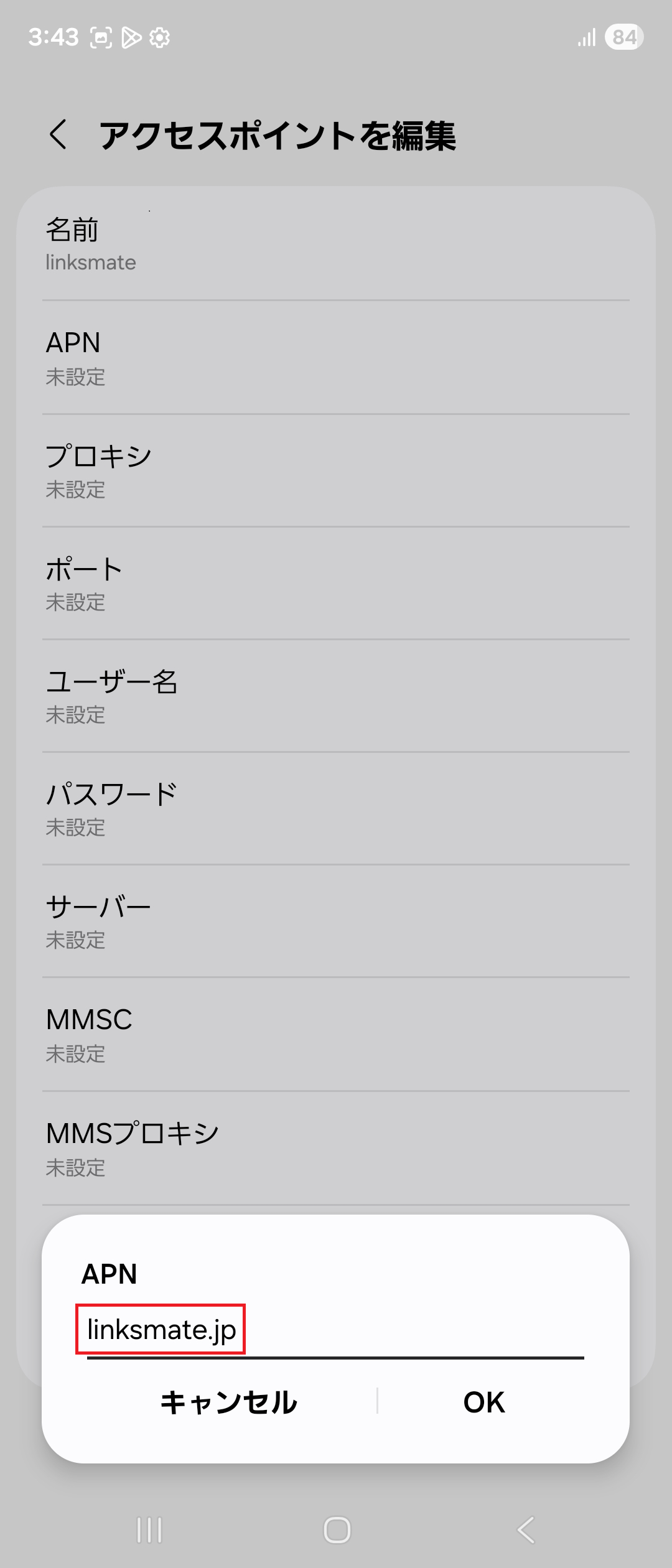Screen dimensions: 672x1568
Task: Open the パスワード setting
Action: pyautogui.click(x=336, y=809)
